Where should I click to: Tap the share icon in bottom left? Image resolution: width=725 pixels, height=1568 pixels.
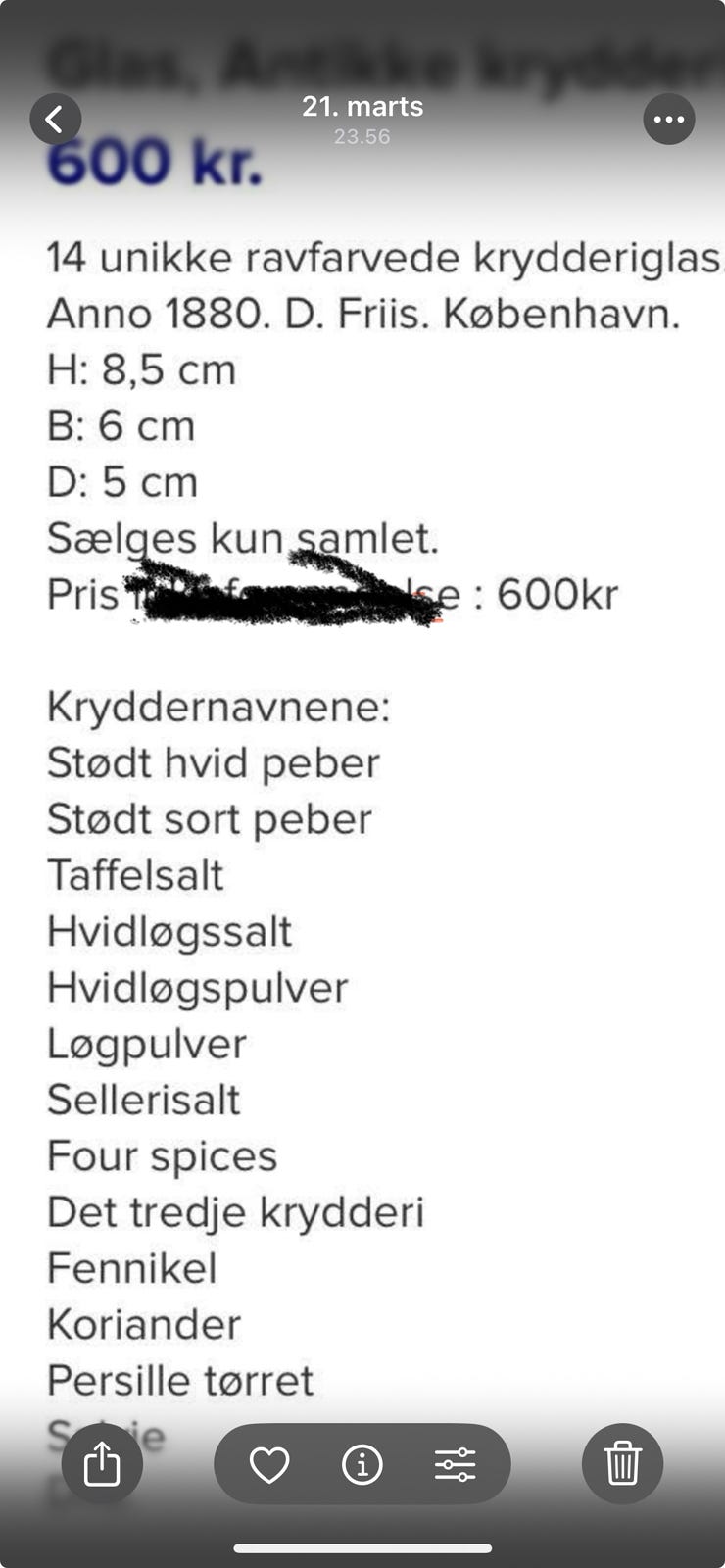102,1463
